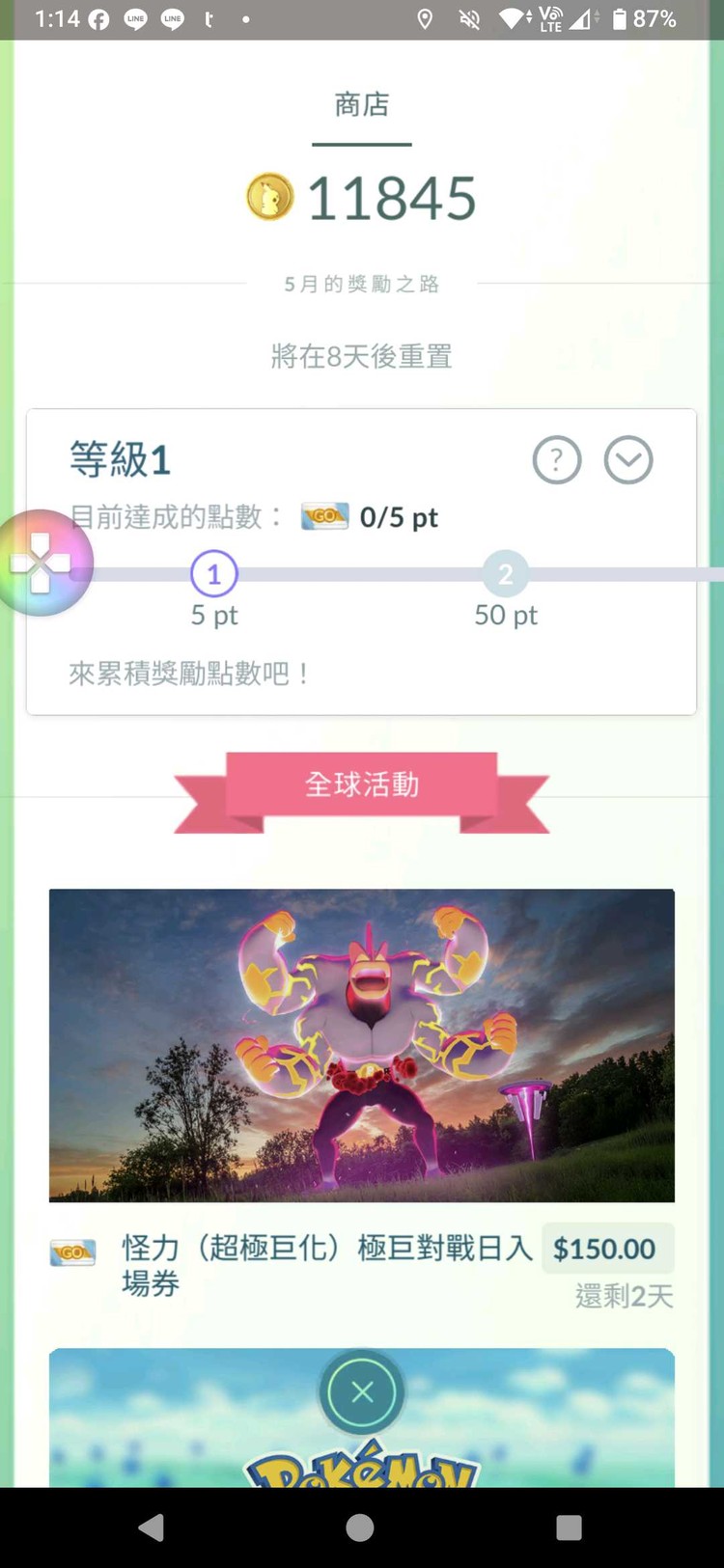
Task: Open the 怪力 Max Battle Day ticket banner
Action: click(362, 1044)
